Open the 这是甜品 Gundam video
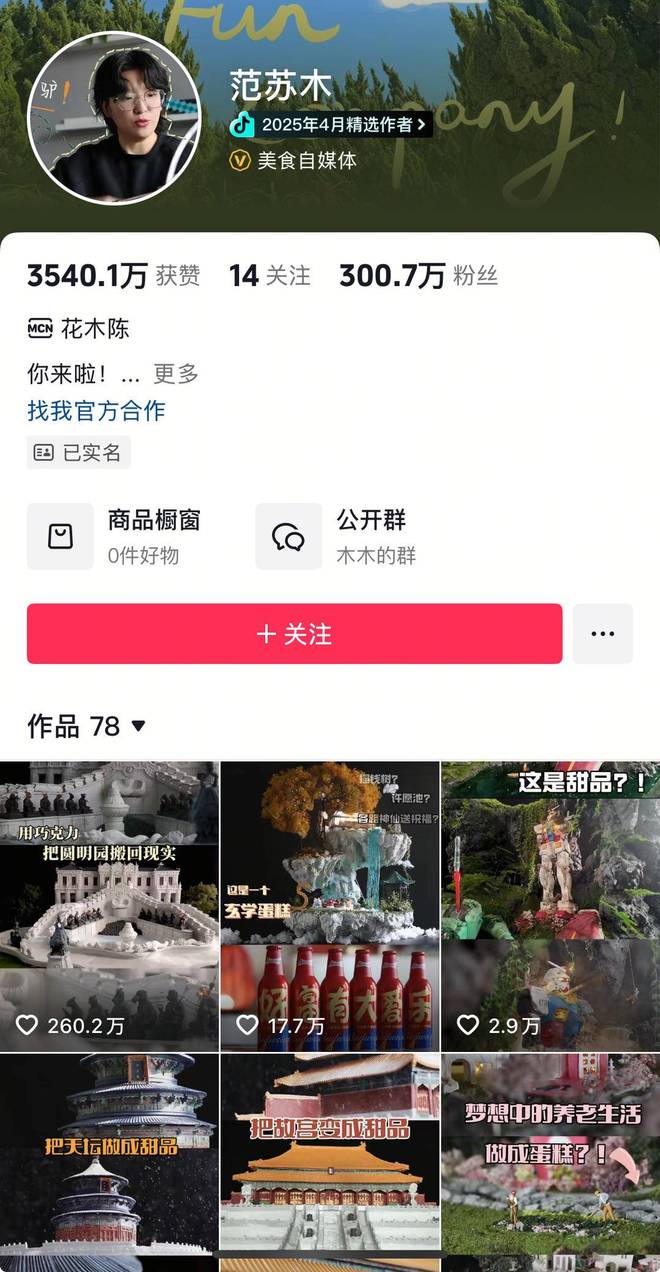The image size is (660, 1272). [x=550, y=905]
